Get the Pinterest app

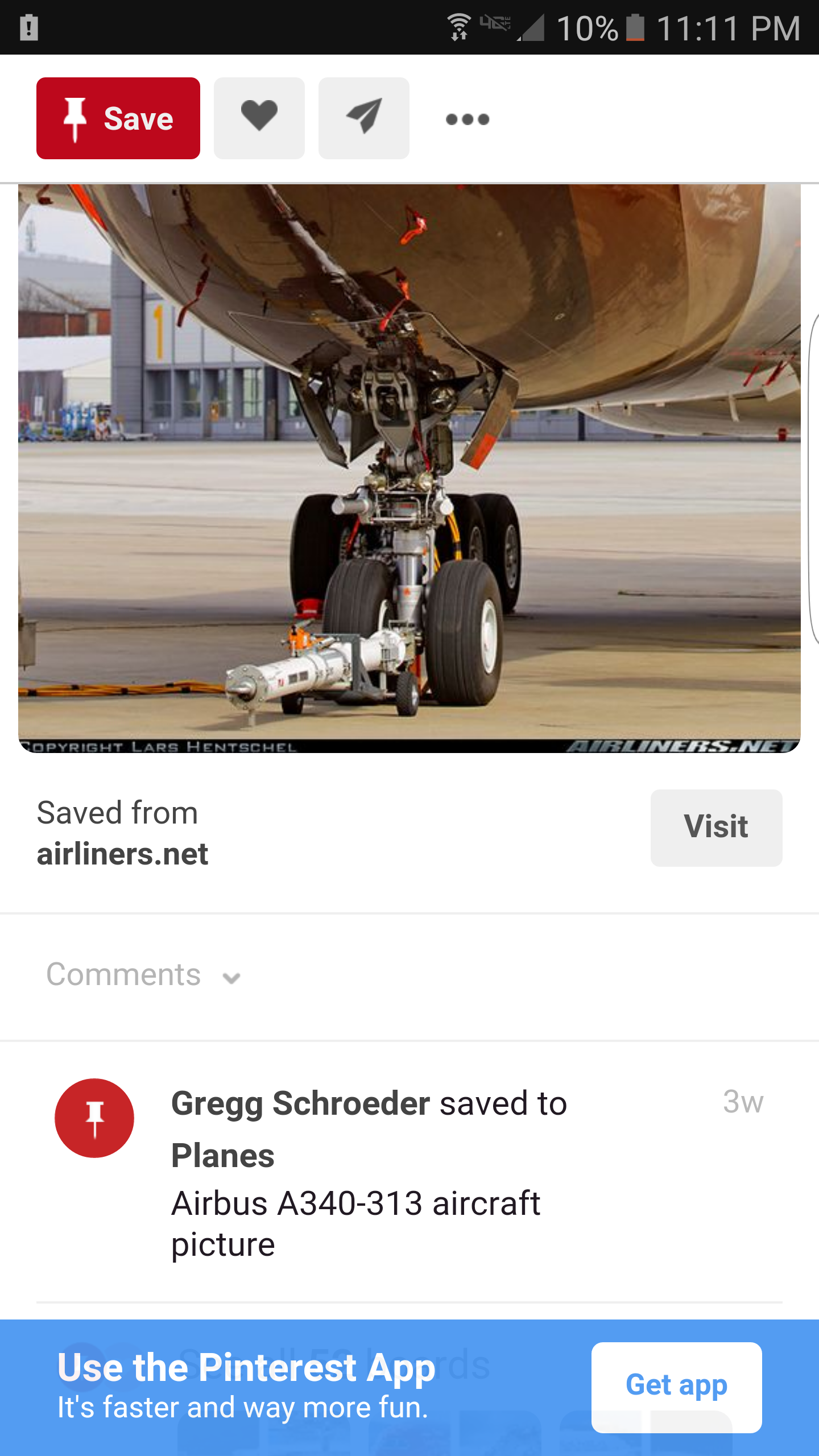tap(676, 1387)
